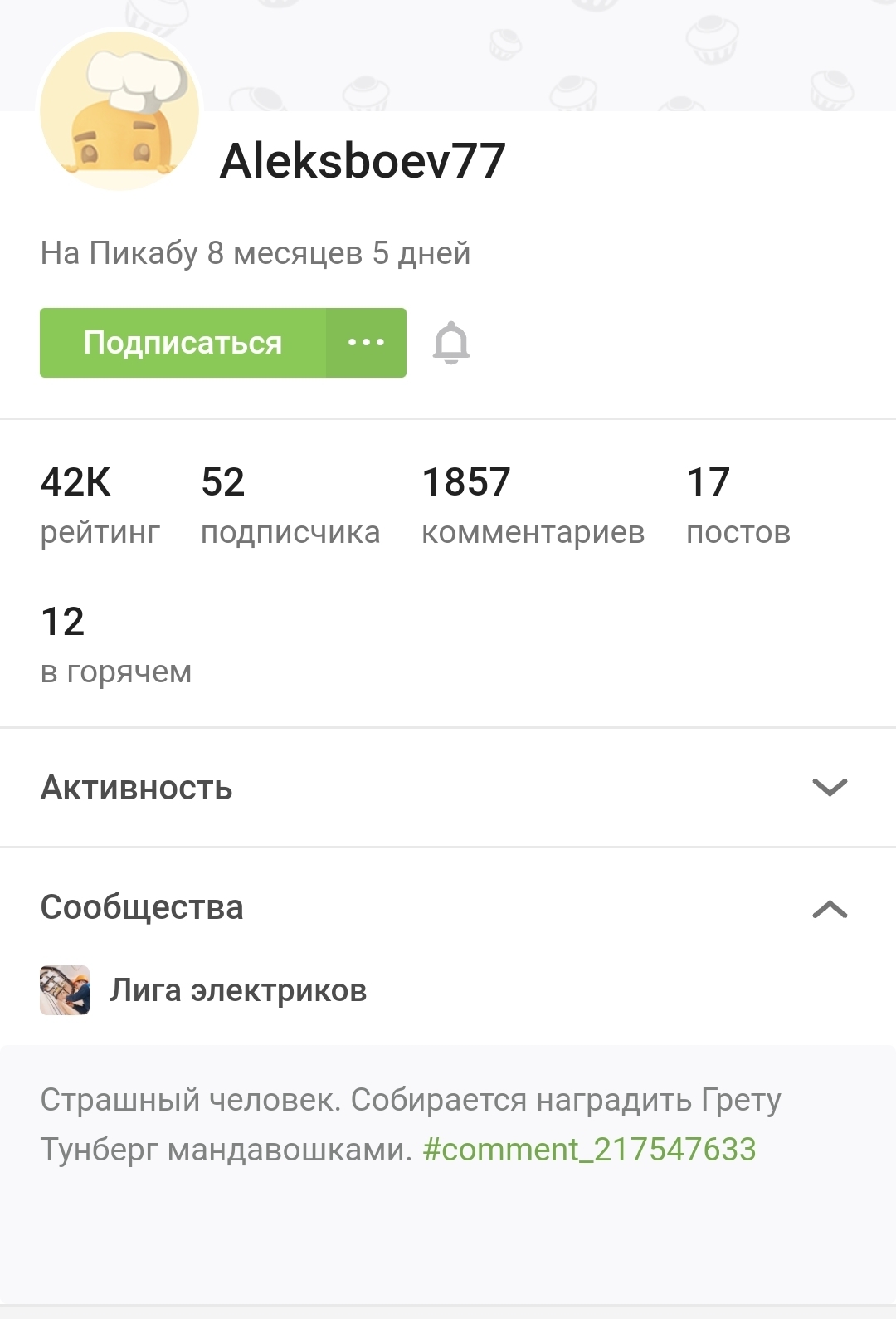
Task: Collapse the Сообщества section
Action: (x=829, y=909)
